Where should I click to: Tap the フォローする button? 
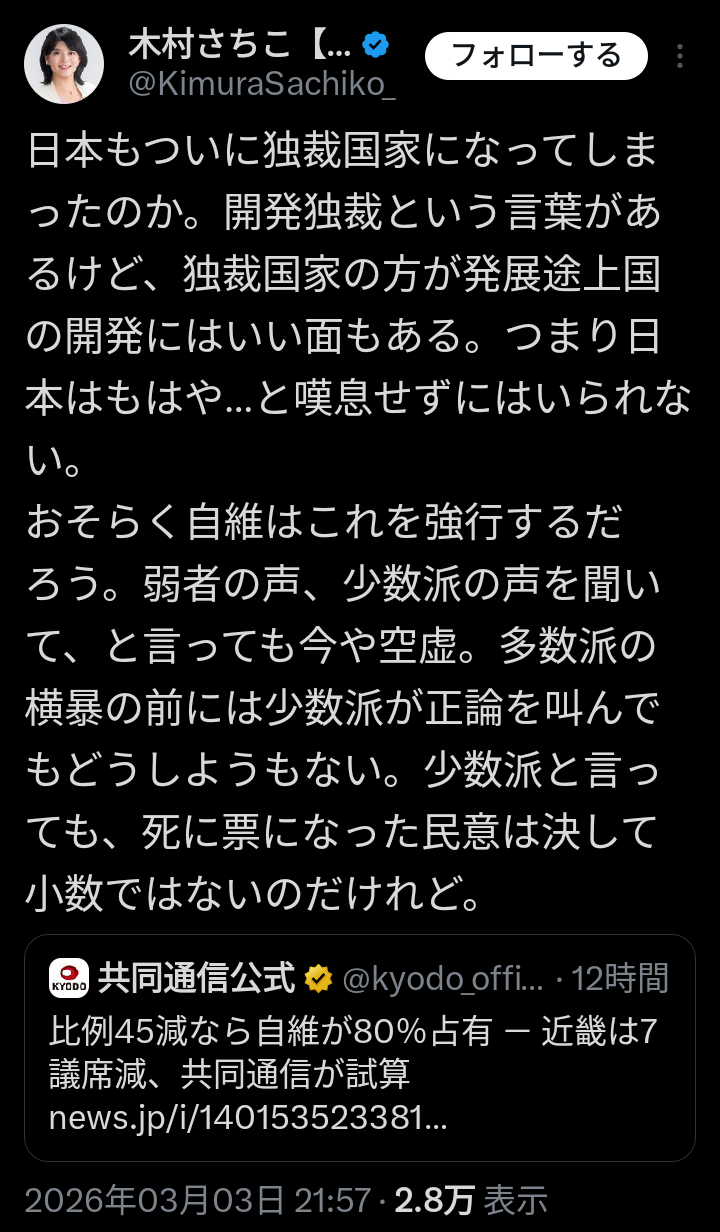point(537,55)
